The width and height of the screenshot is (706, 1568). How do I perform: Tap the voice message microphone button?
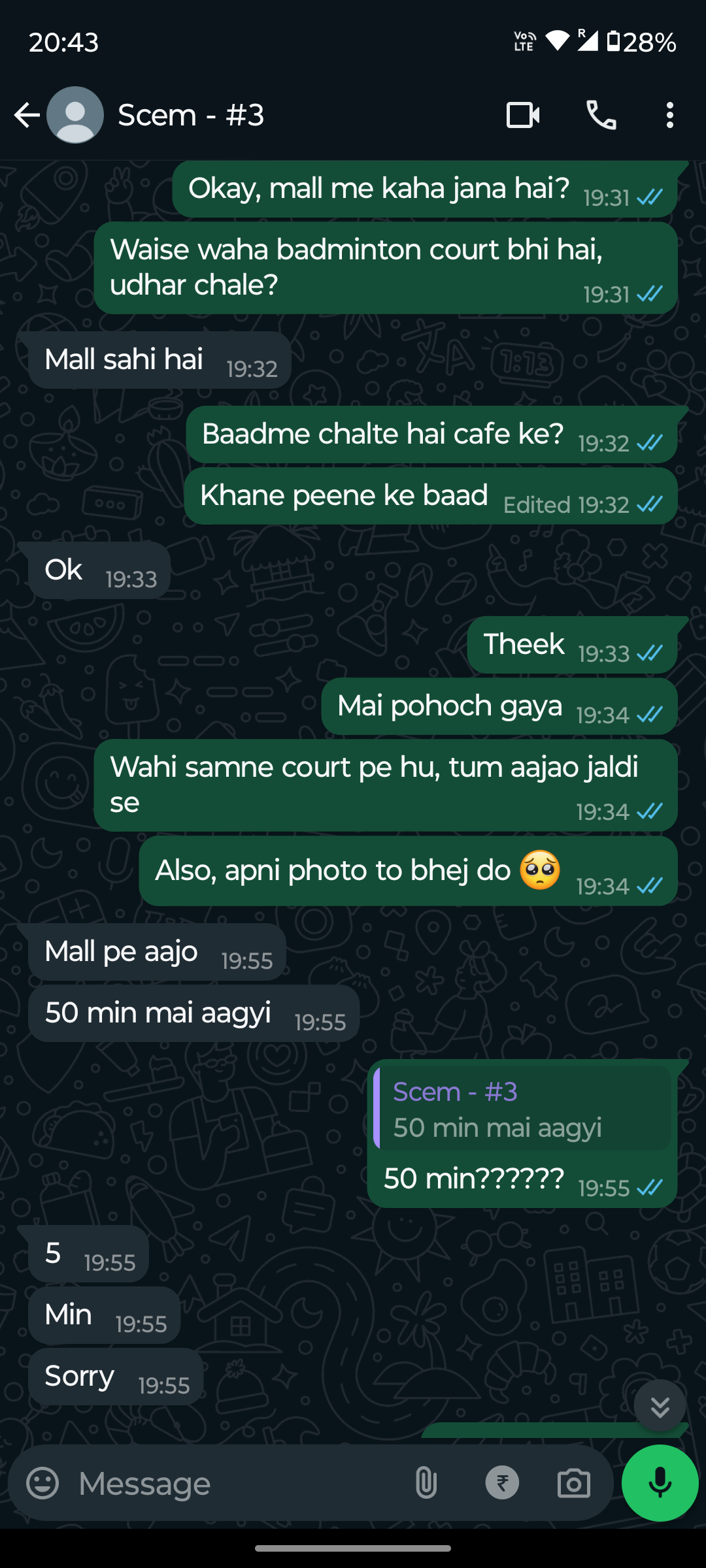660,1483
